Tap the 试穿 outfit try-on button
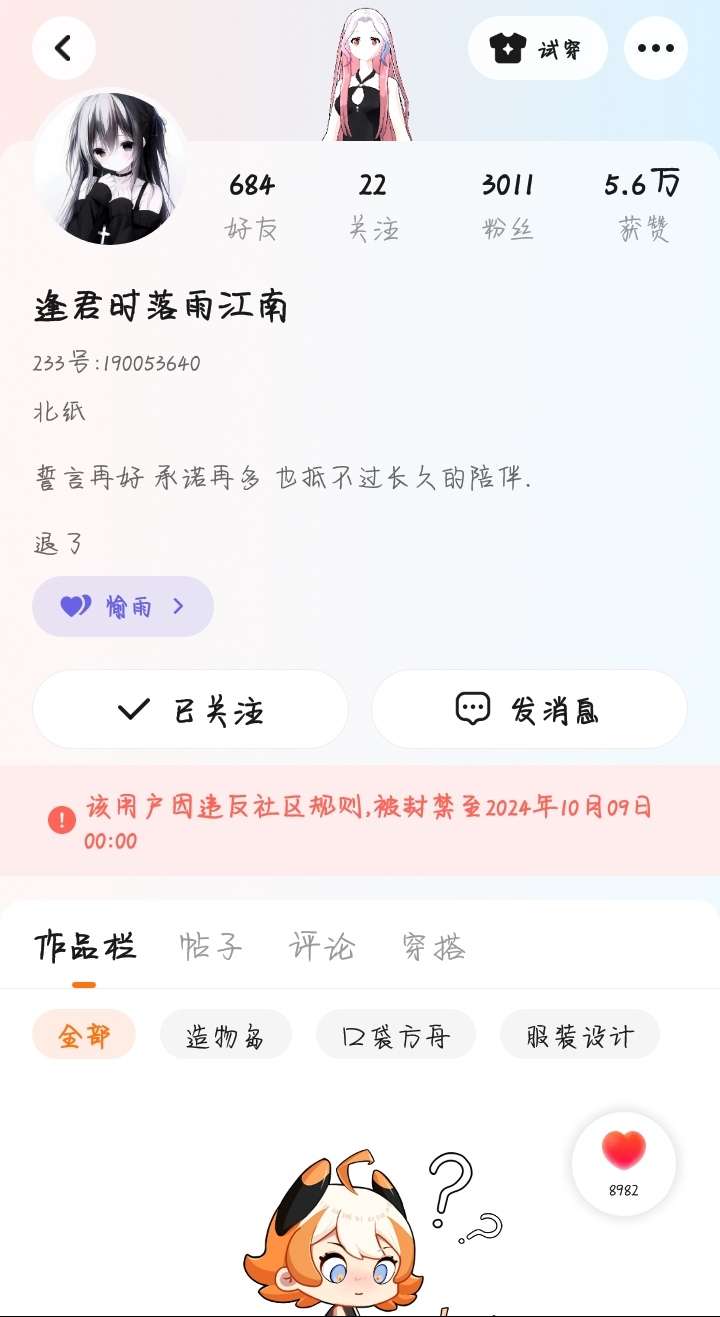 point(537,48)
